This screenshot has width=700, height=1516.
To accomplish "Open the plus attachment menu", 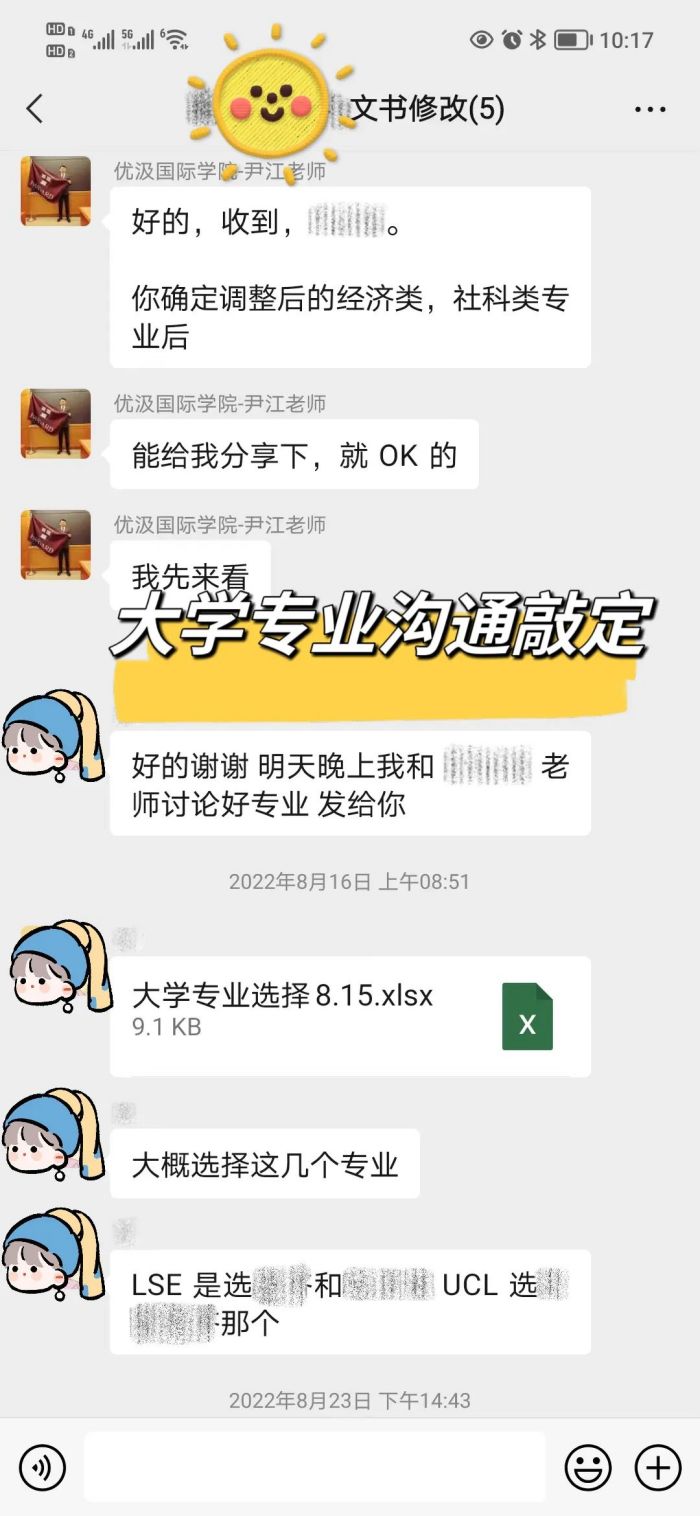I will [658, 1467].
